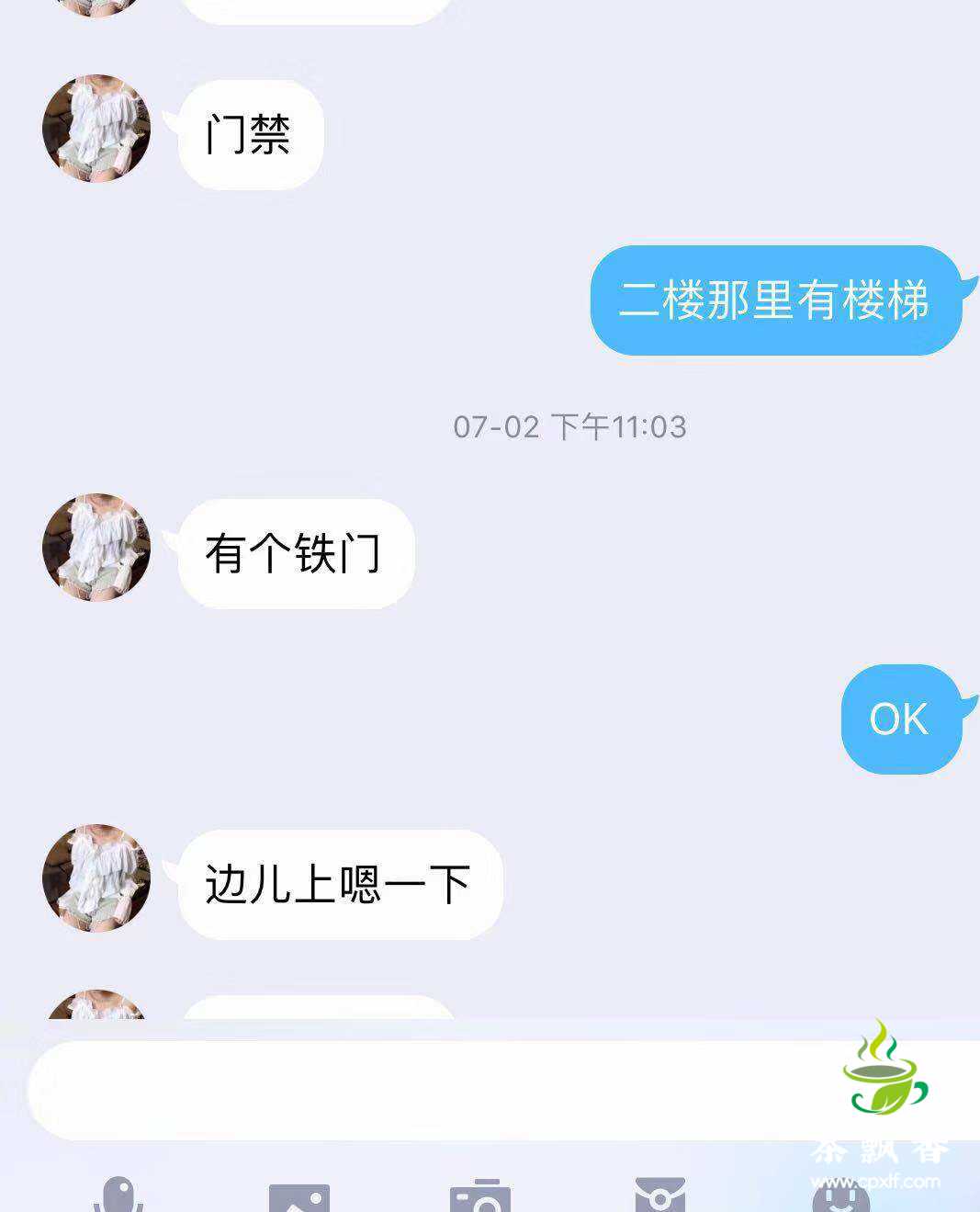Tap the message input field
The image size is (980, 1212).
[x=432, y=1091]
